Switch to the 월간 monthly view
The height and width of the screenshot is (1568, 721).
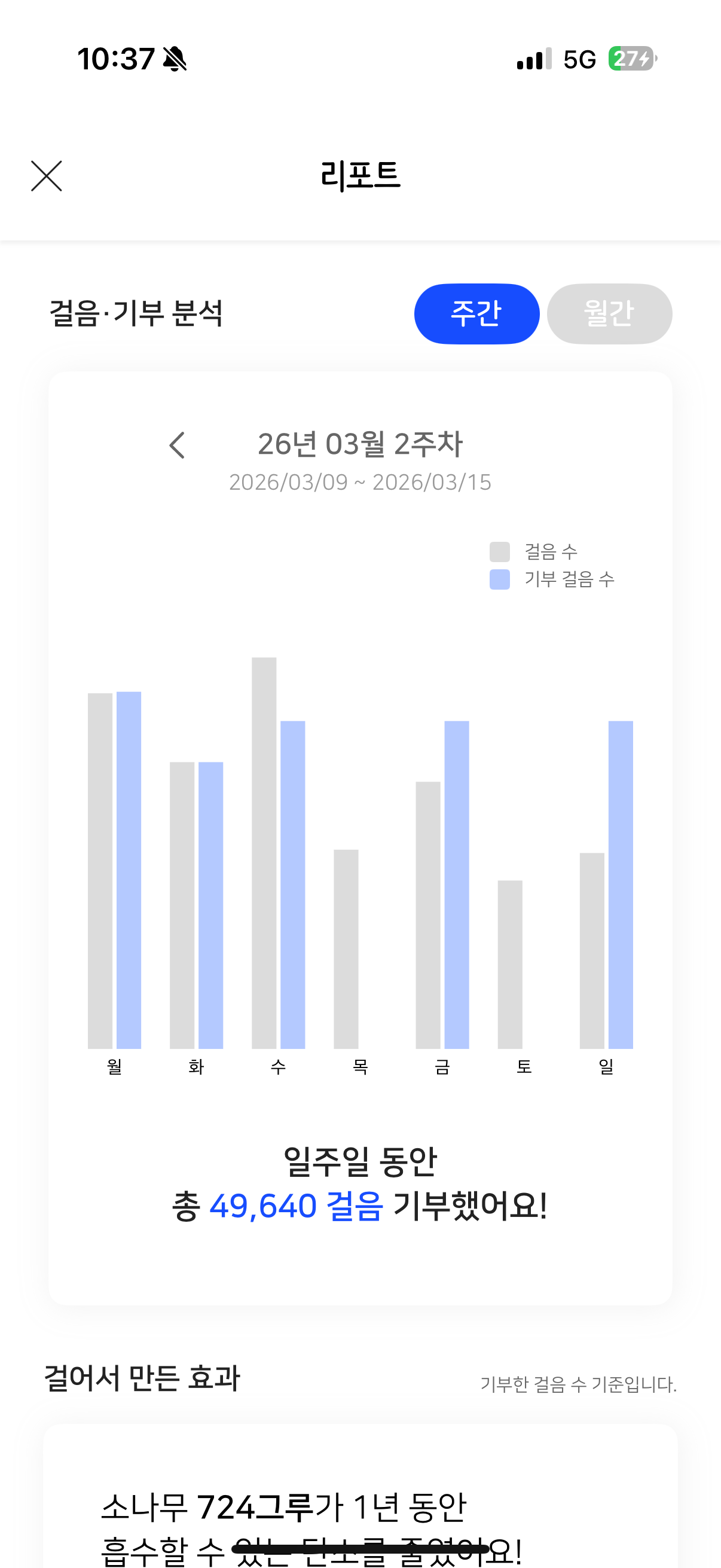[609, 313]
